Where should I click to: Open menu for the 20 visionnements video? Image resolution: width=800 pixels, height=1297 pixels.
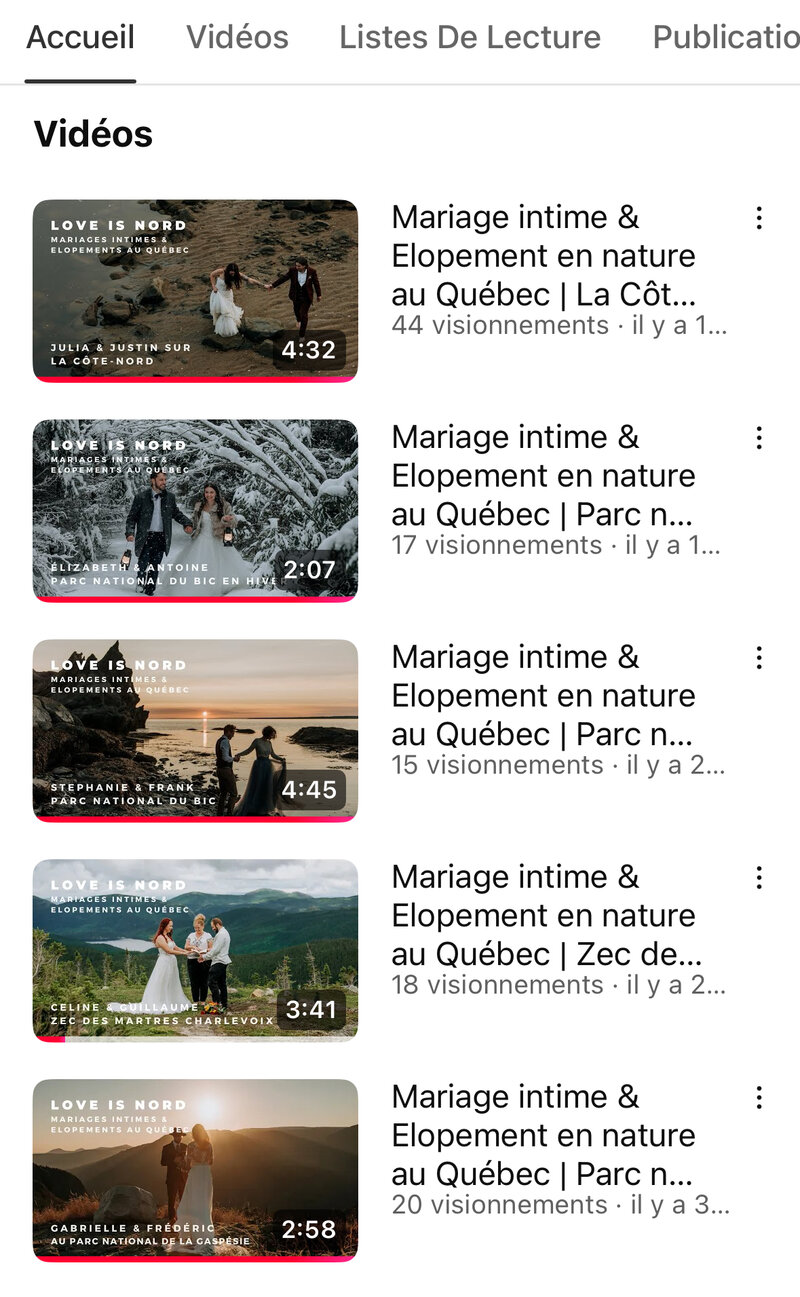[x=759, y=1098]
